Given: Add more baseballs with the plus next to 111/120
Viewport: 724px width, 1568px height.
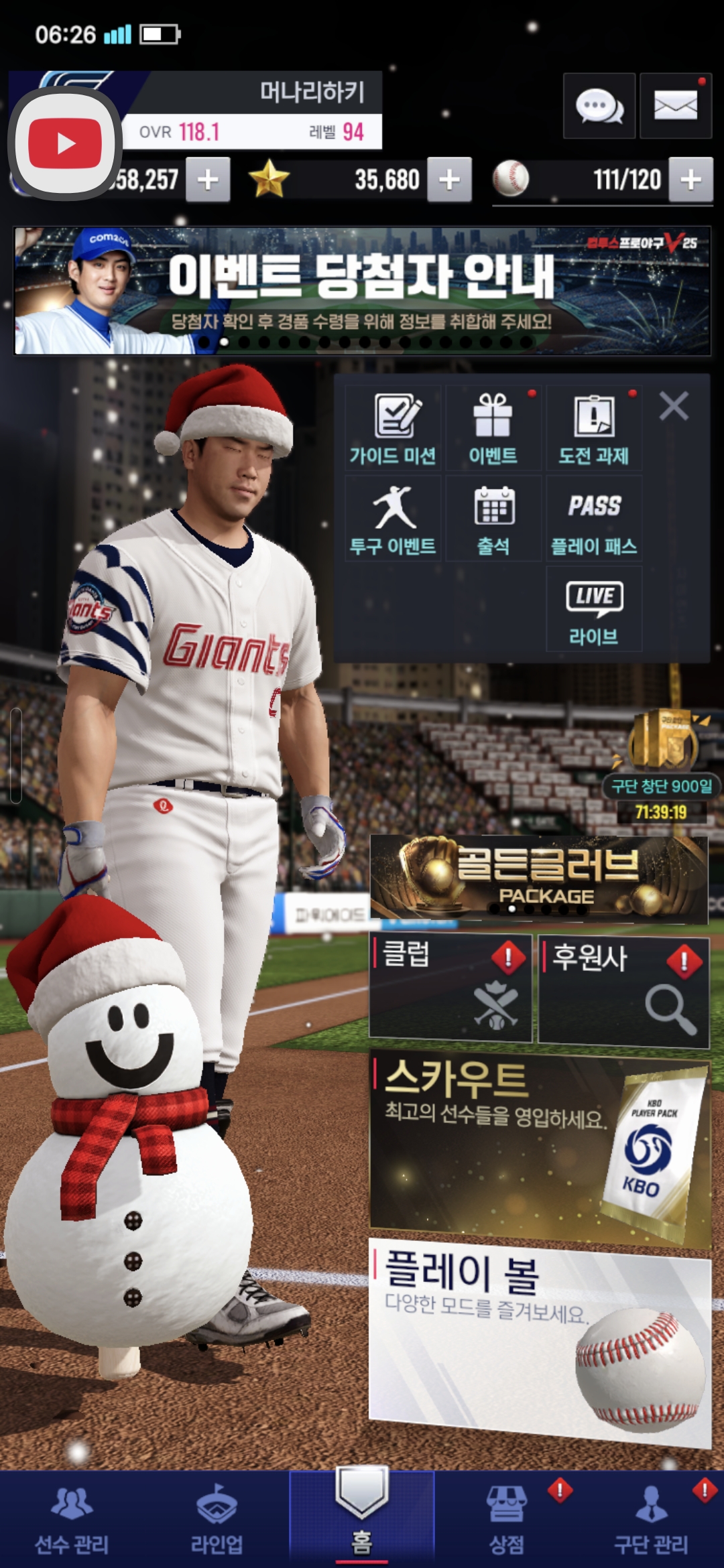Looking at the screenshot, I should click(x=690, y=180).
